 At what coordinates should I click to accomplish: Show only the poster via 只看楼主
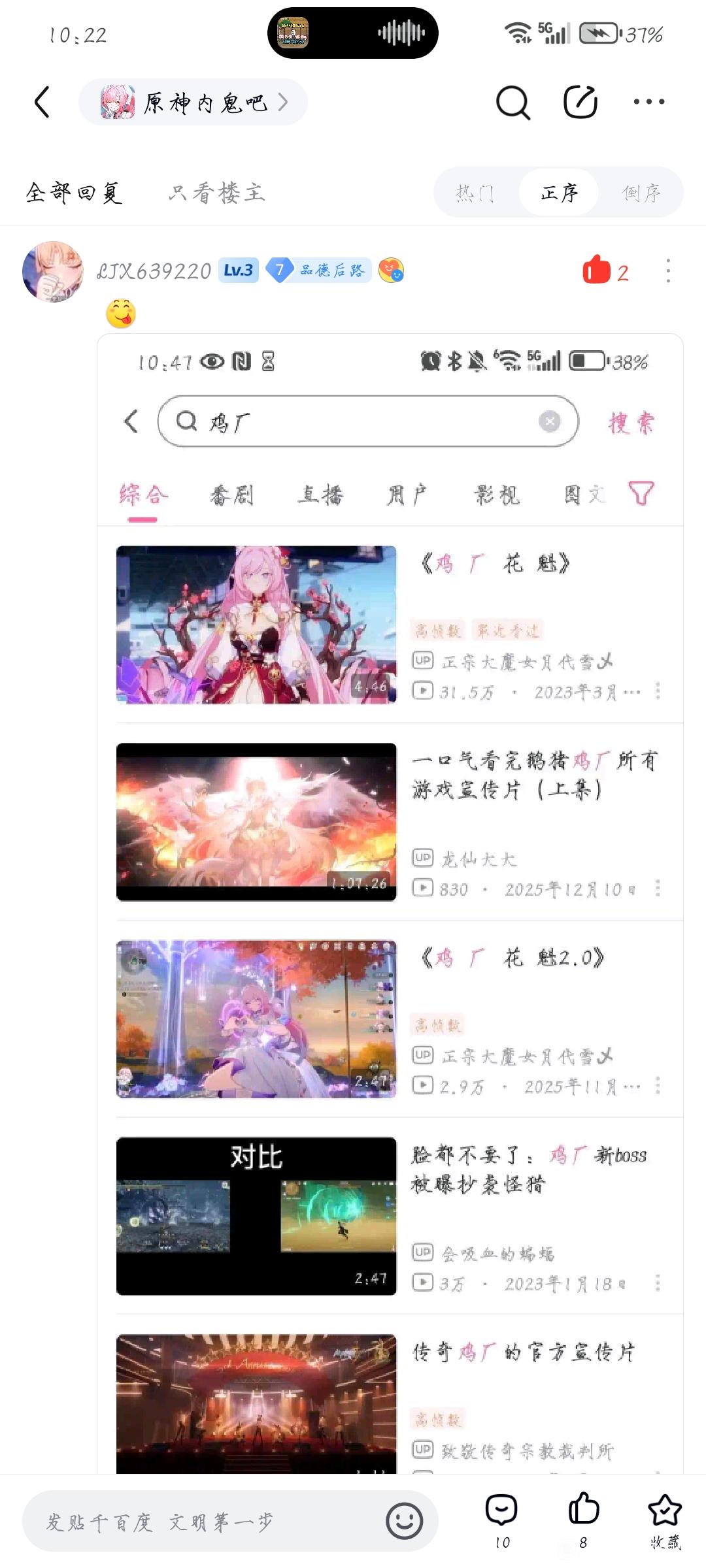(x=217, y=193)
